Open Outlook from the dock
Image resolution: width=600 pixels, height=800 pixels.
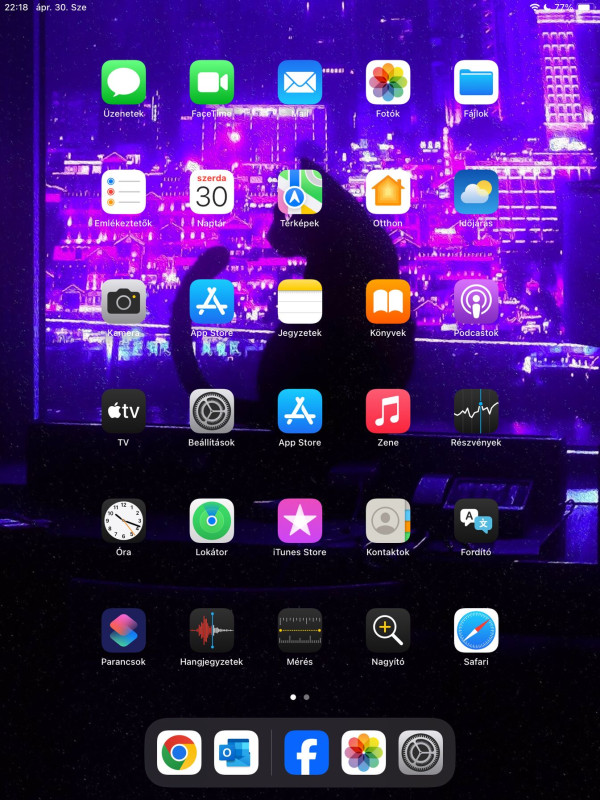pos(236,753)
